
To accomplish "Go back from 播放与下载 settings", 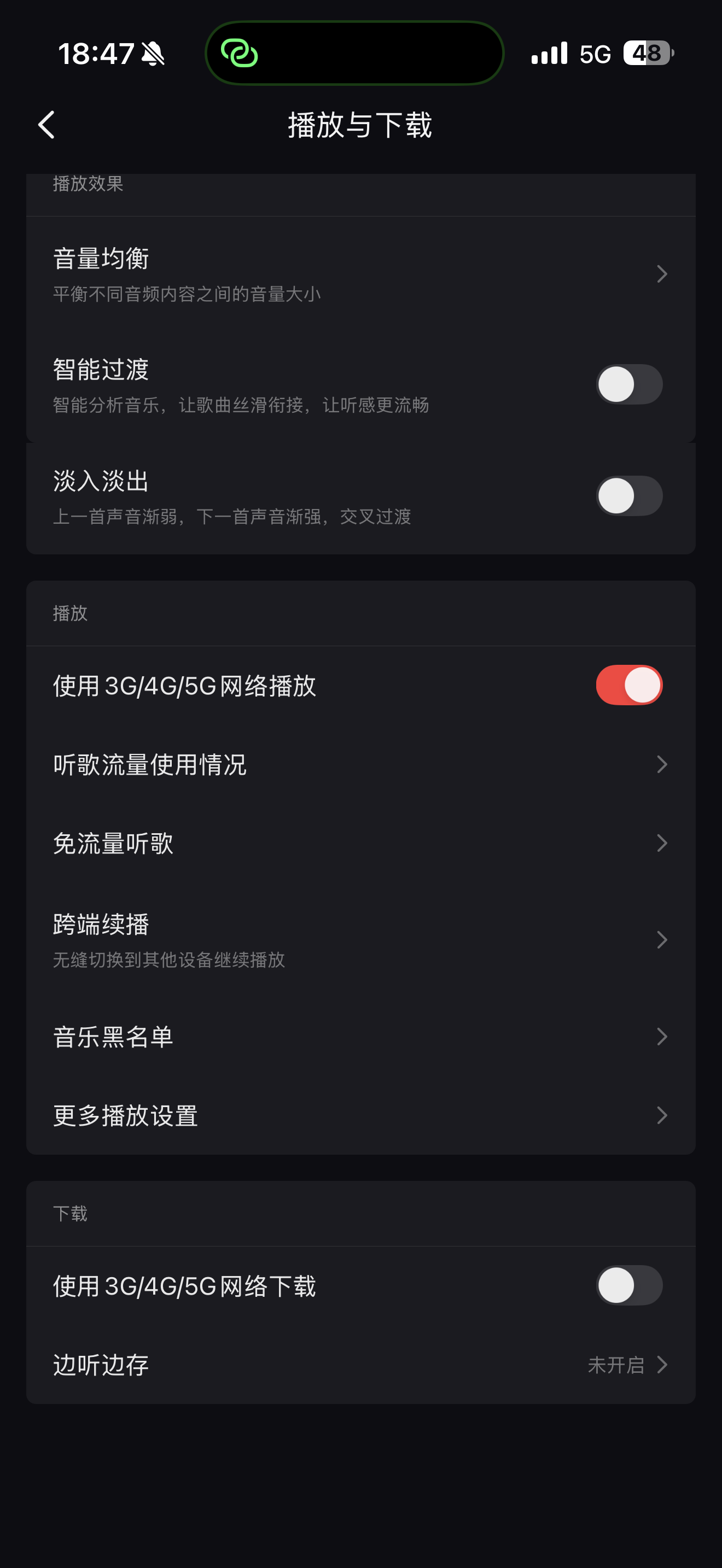I will (47, 125).
